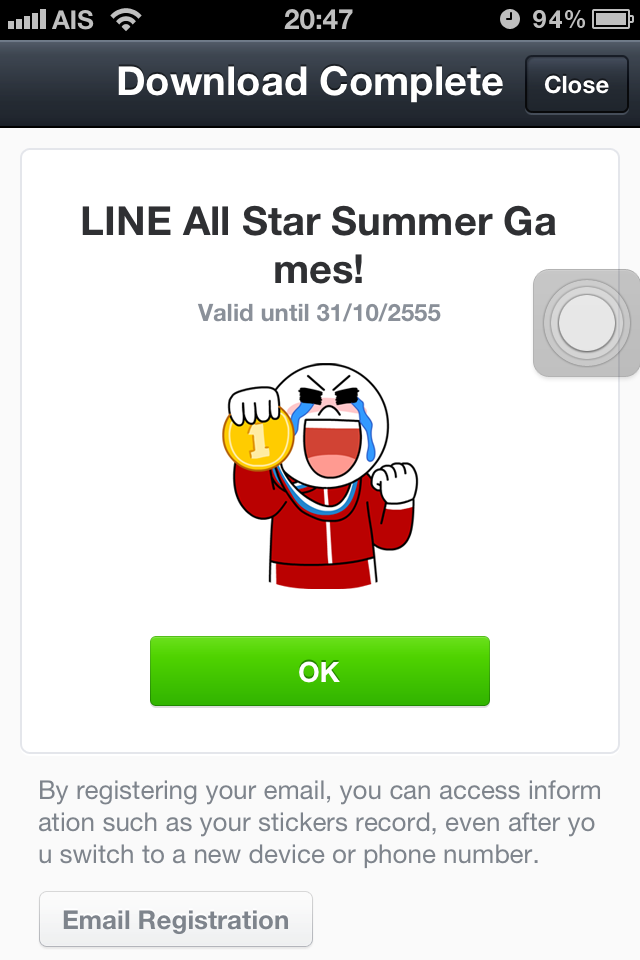640x960 pixels.
Task: Open Email Registration
Action: [176, 919]
